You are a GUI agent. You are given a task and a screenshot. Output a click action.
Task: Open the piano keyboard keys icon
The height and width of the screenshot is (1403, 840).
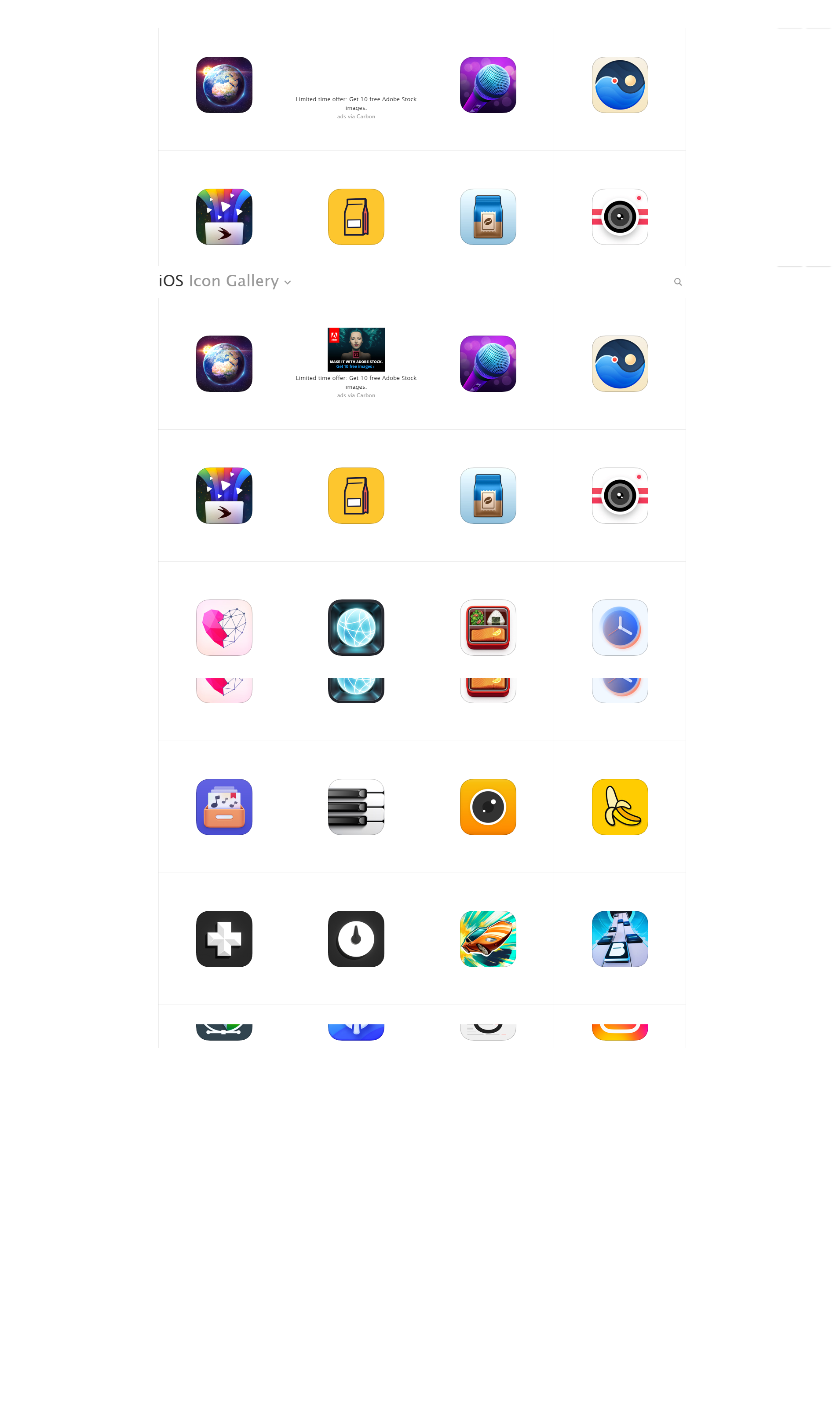tap(356, 807)
